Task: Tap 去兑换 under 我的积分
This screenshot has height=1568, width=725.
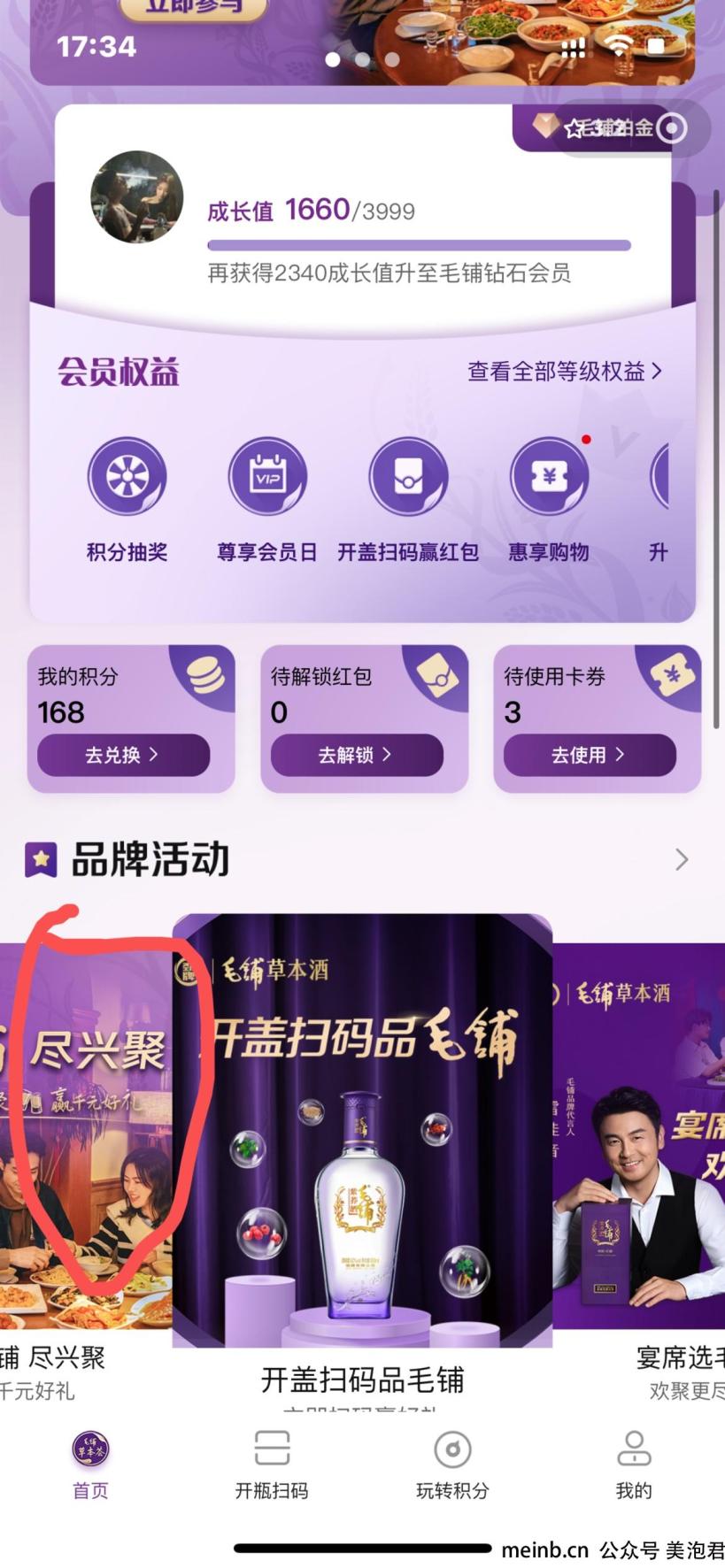Action: point(123,755)
